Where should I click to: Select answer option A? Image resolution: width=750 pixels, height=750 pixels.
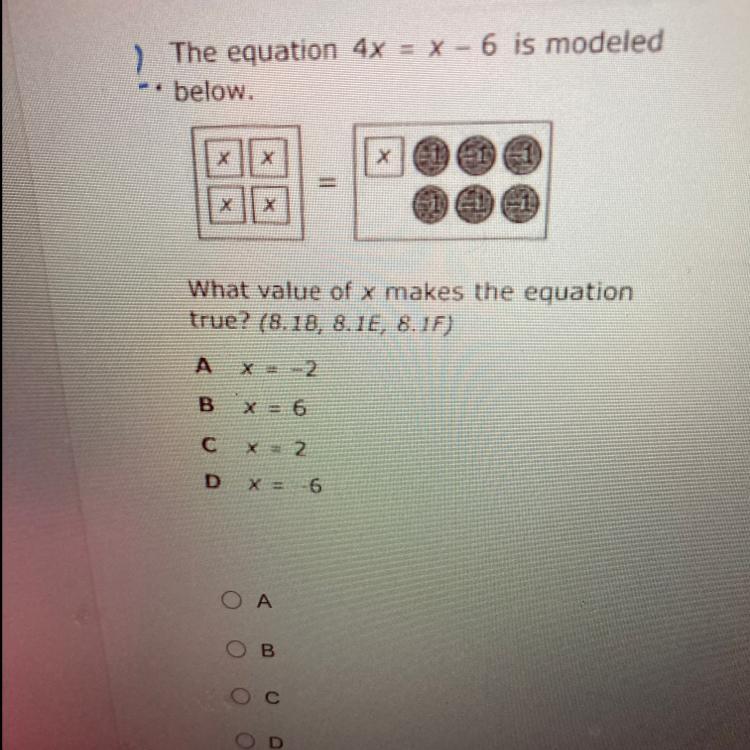coord(231,601)
